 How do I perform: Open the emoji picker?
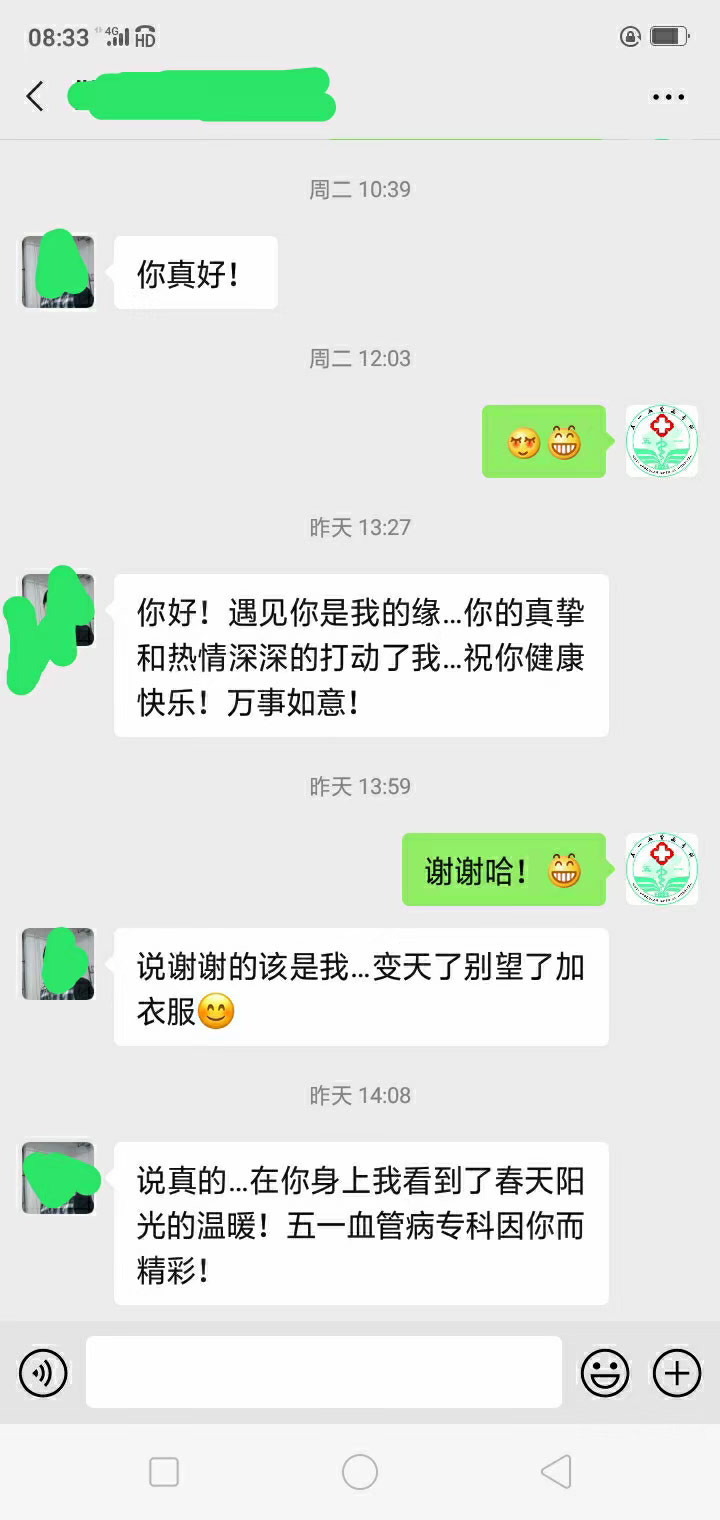coord(605,1372)
